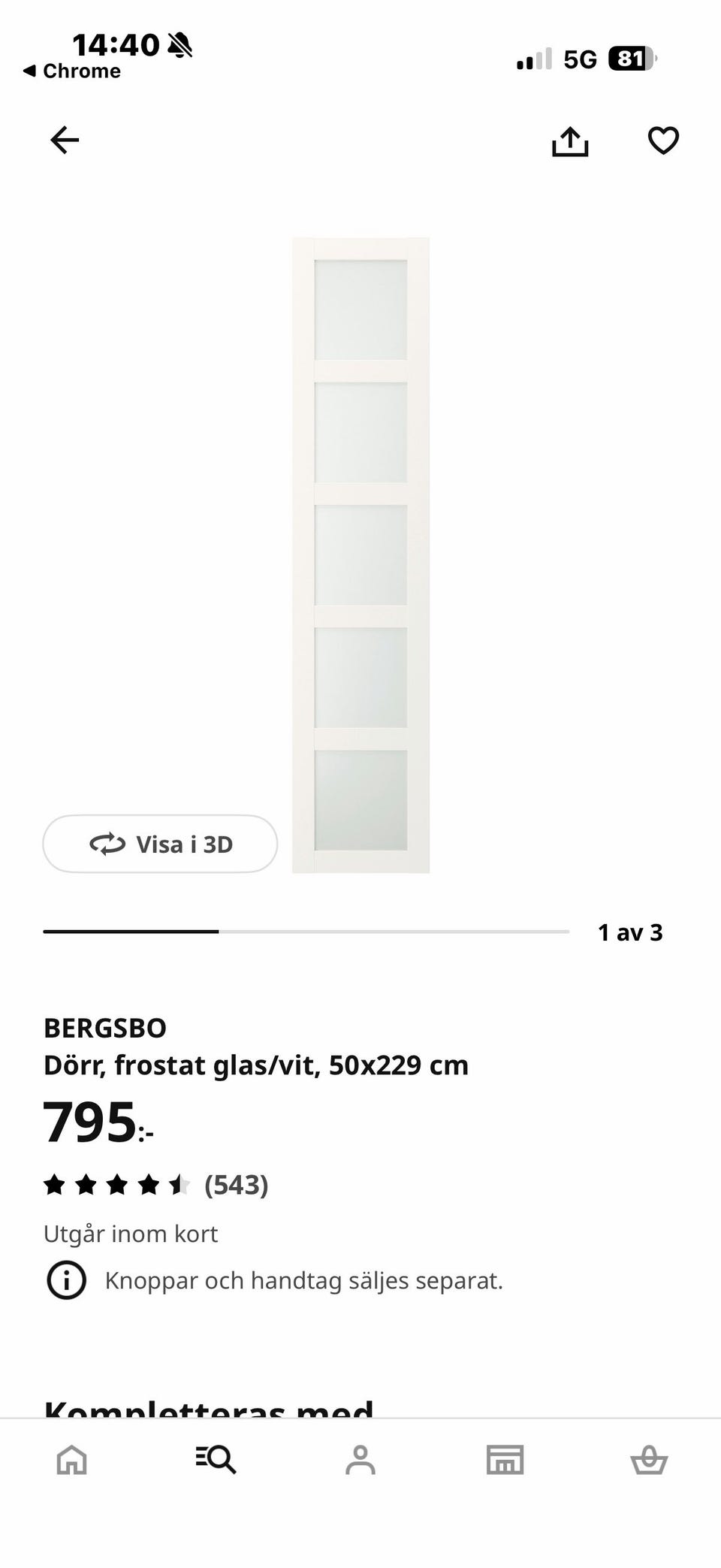Viewport: 721px width, 1568px height.
Task: Open the 543 customer reviews
Action: 236,1185
